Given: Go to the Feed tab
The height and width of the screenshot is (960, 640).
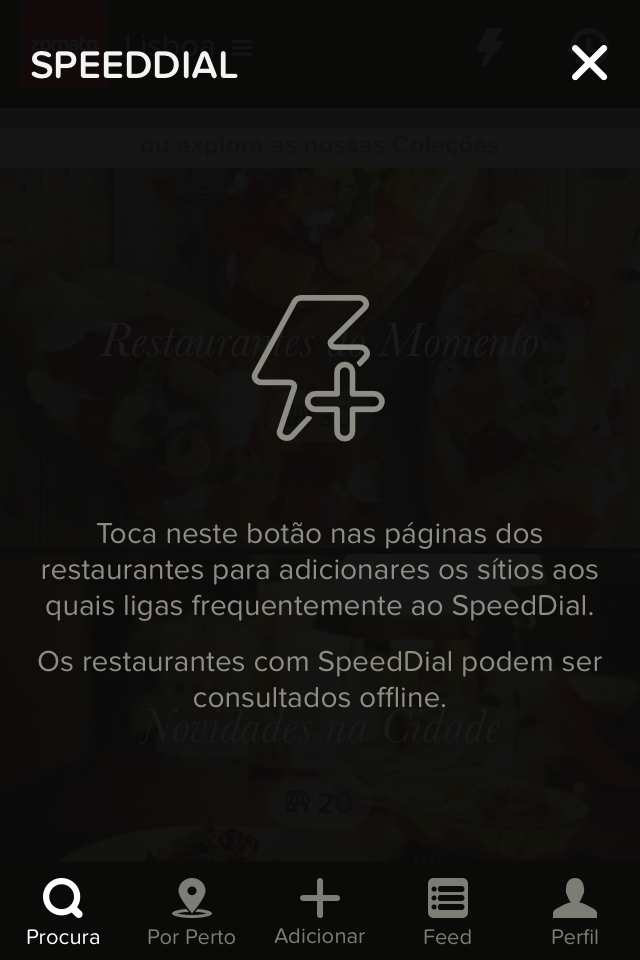Looking at the screenshot, I should [x=447, y=912].
